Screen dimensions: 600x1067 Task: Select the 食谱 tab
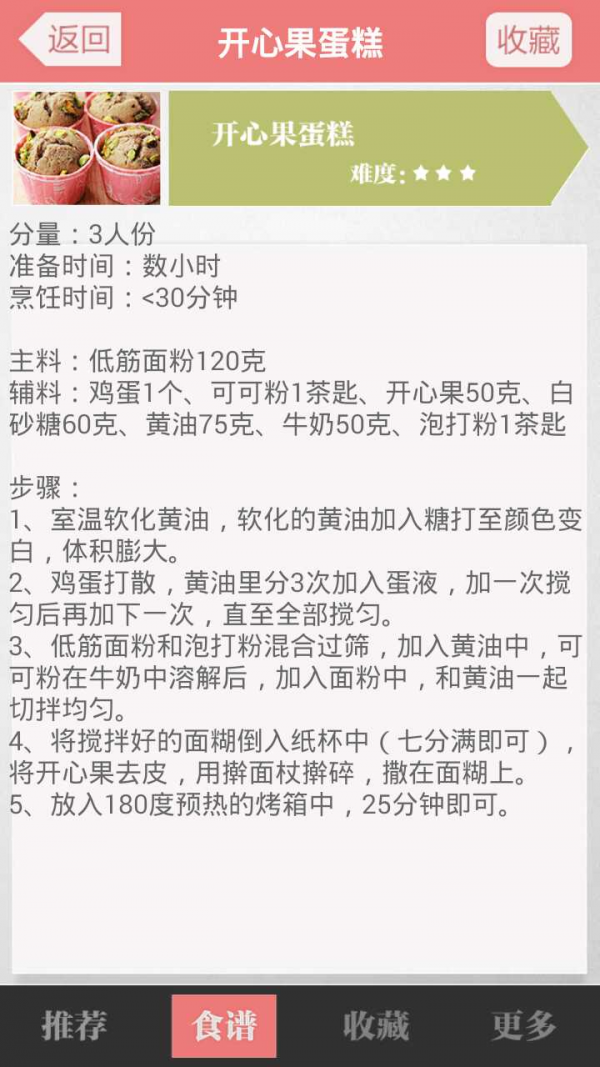tap(224, 1026)
